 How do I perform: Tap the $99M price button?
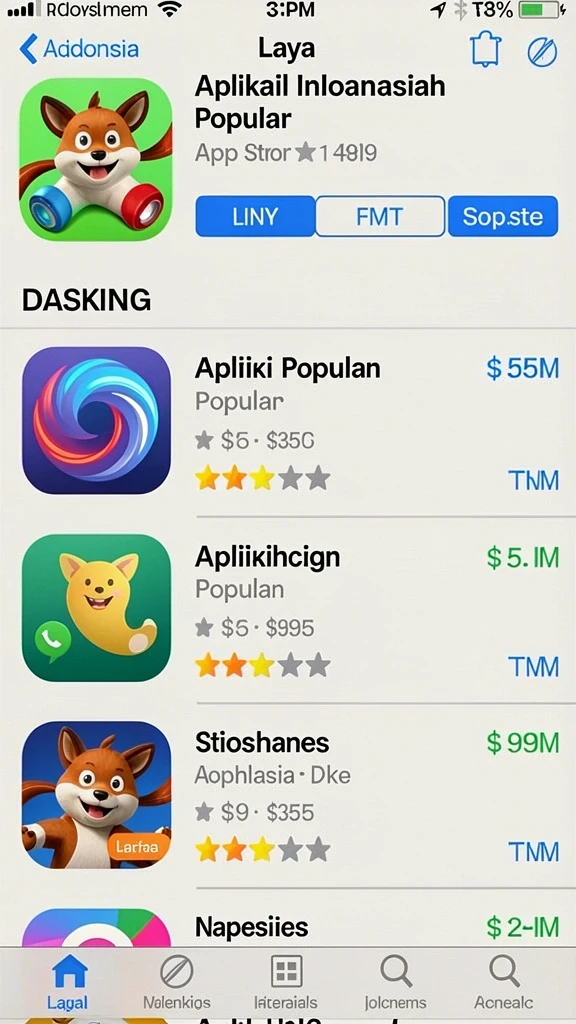tap(522, 743)
